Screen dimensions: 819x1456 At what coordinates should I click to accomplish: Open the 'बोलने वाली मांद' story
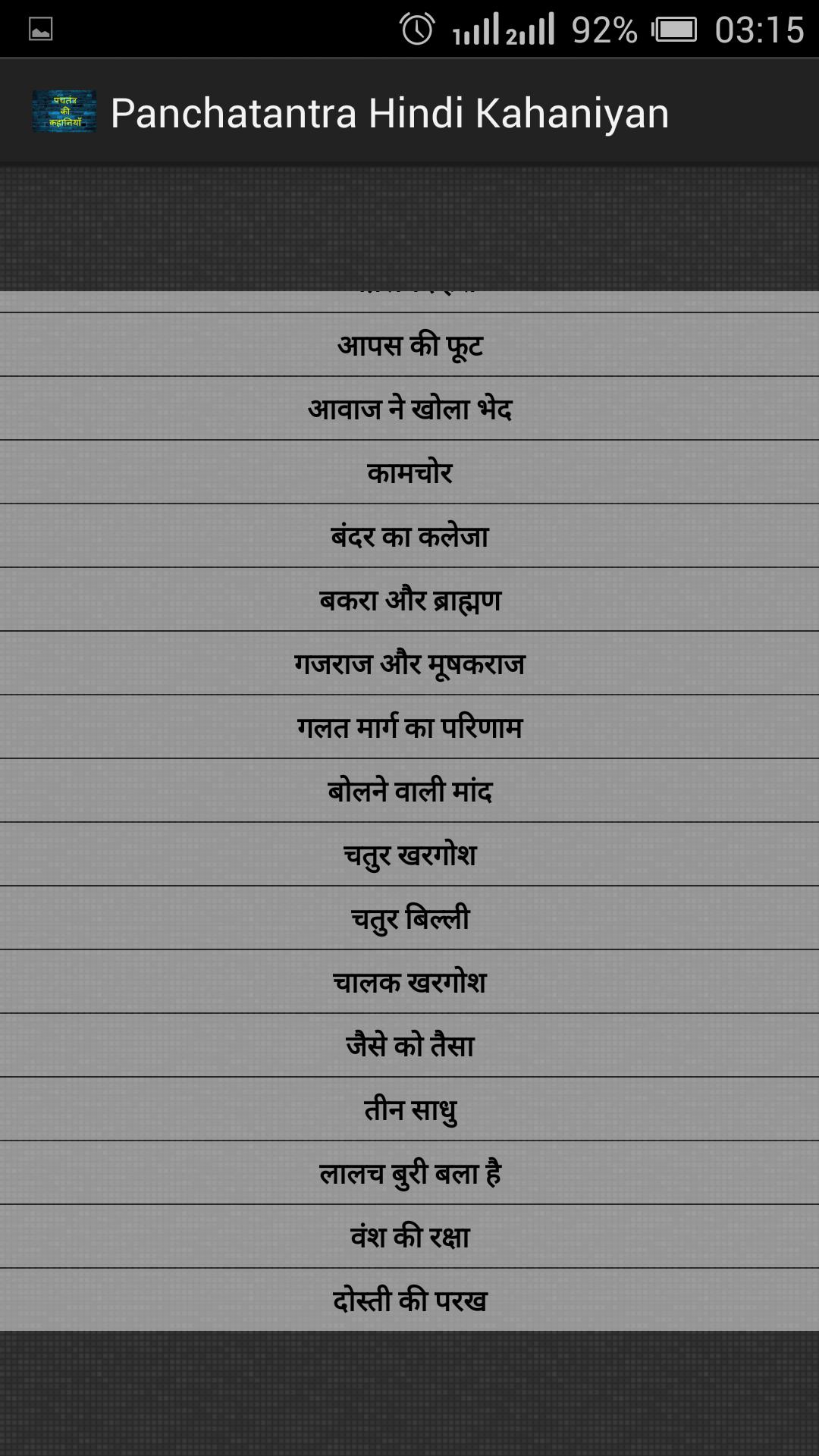point(409,791)
